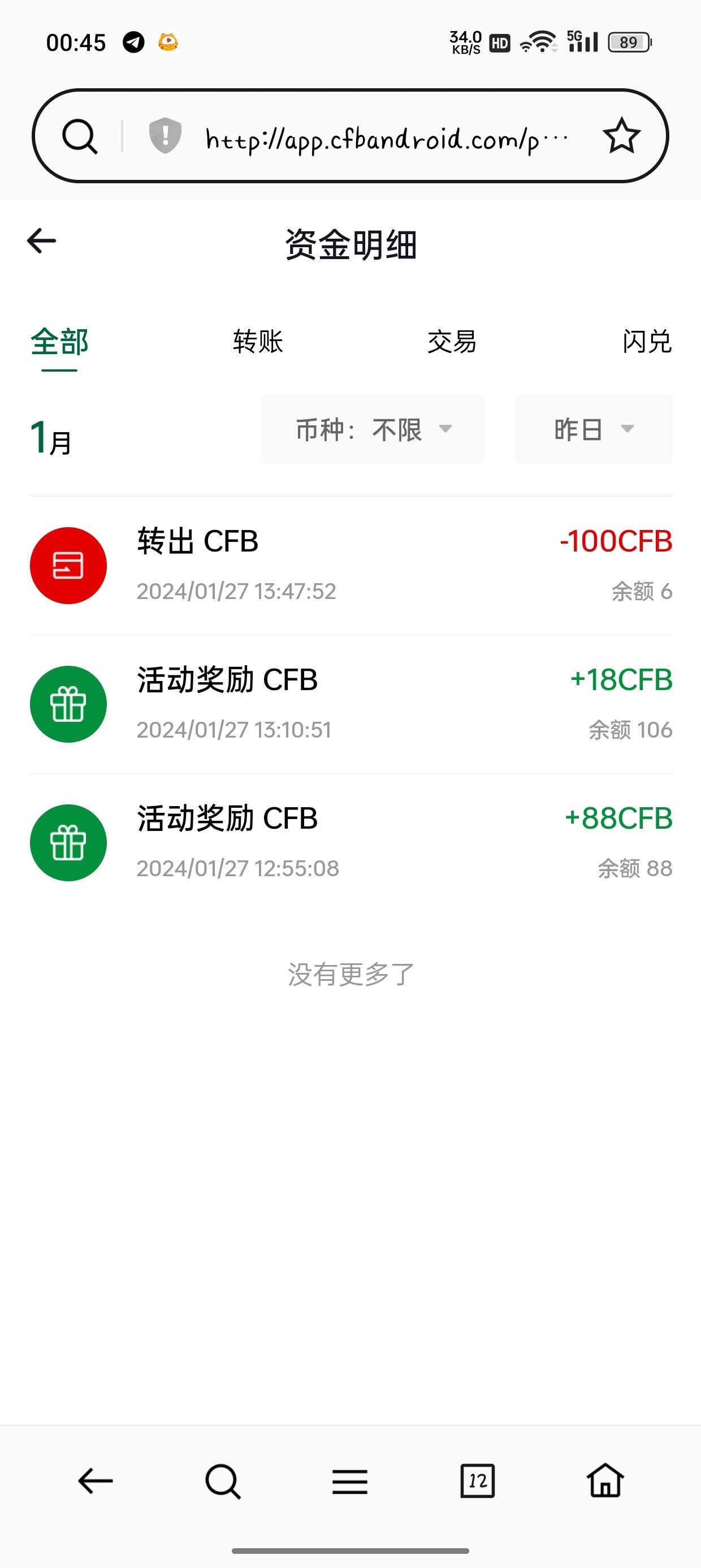This screenshot has width=701, height=1568.
Task: Go to the browser home page
Action: (x=605, y=1481)
